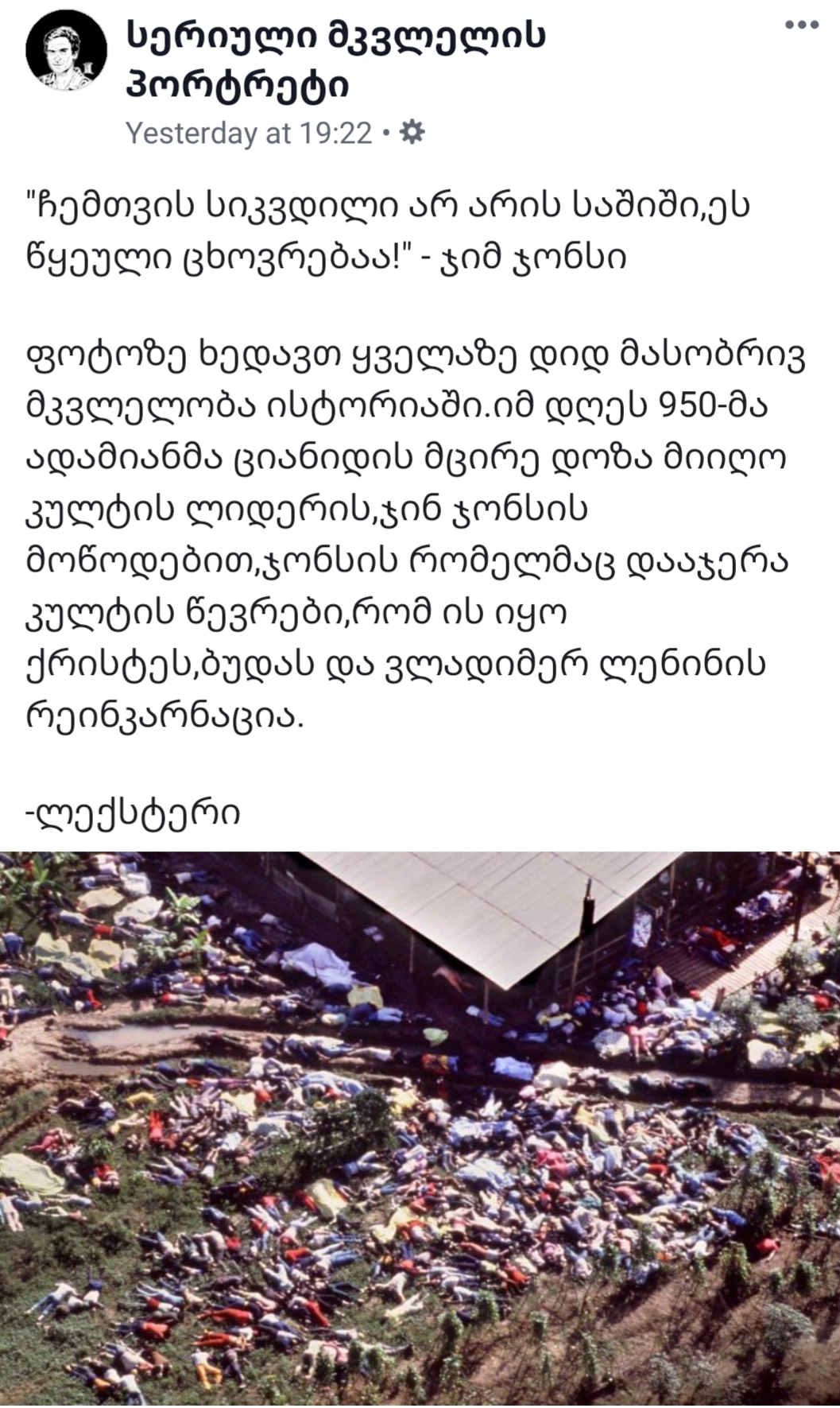840x1408 pixels.
Task: Open the post's three-dot options menu
Action: point(800,25)
